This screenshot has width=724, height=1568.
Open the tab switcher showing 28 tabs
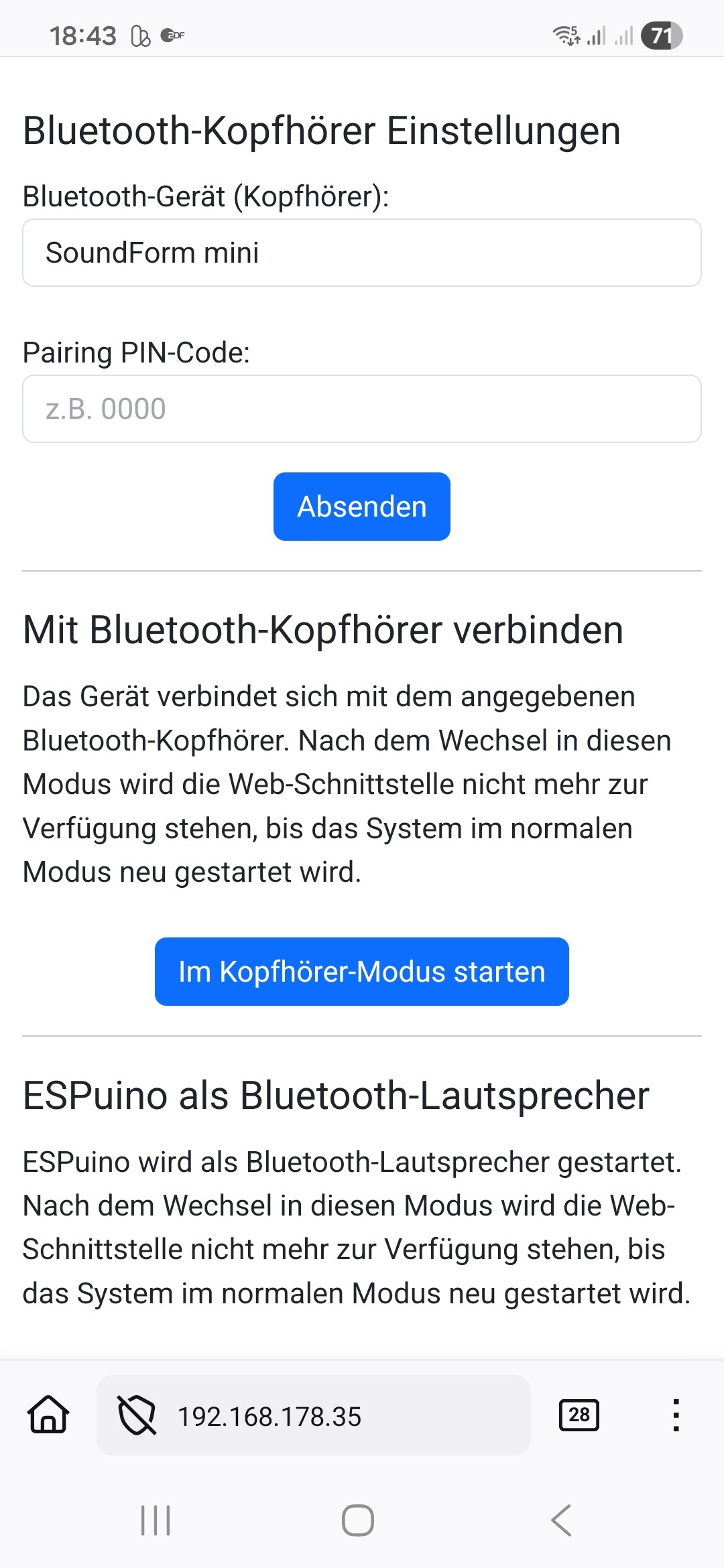click(579, 1415)
